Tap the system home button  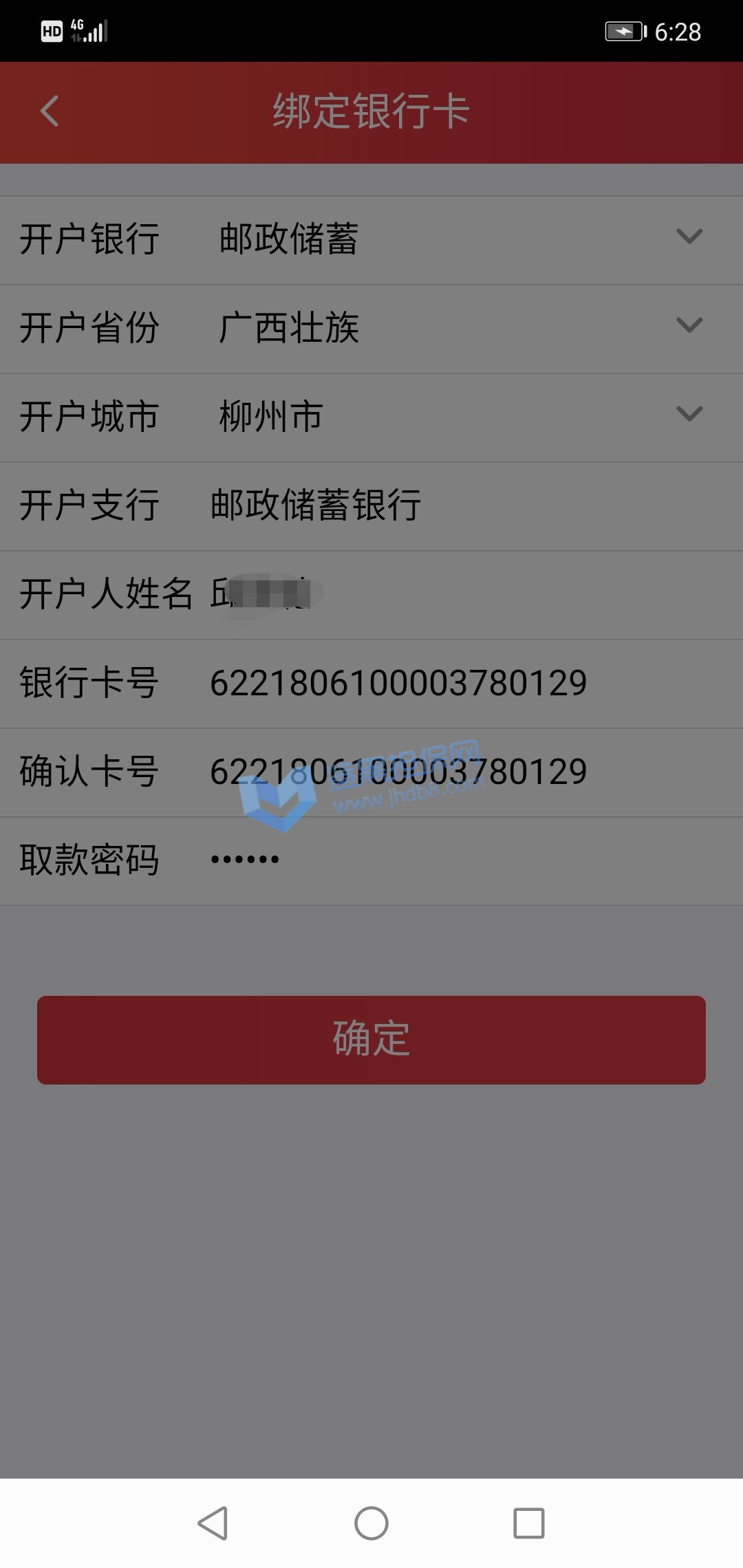[x=371, y=1523]
